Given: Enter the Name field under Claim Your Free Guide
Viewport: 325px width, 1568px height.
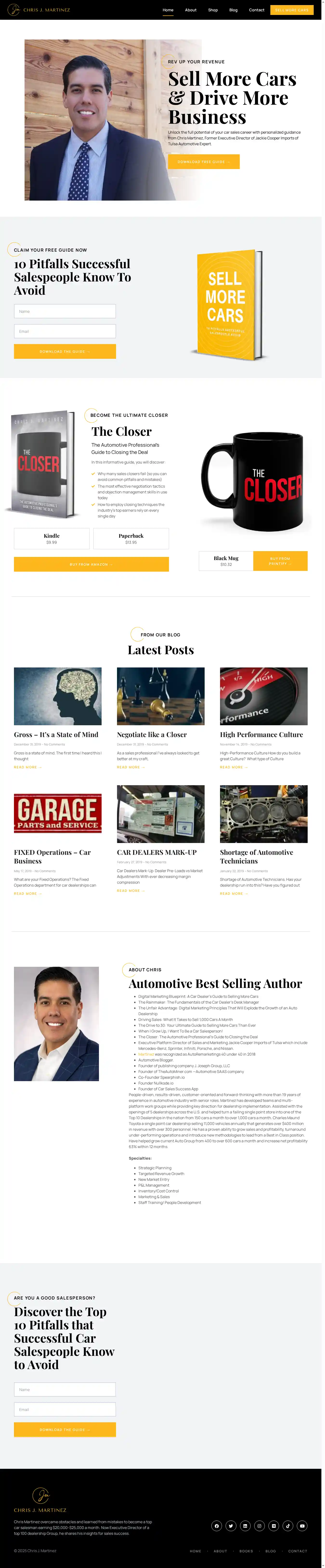Looking at the screenshot, I should [65, 311].
